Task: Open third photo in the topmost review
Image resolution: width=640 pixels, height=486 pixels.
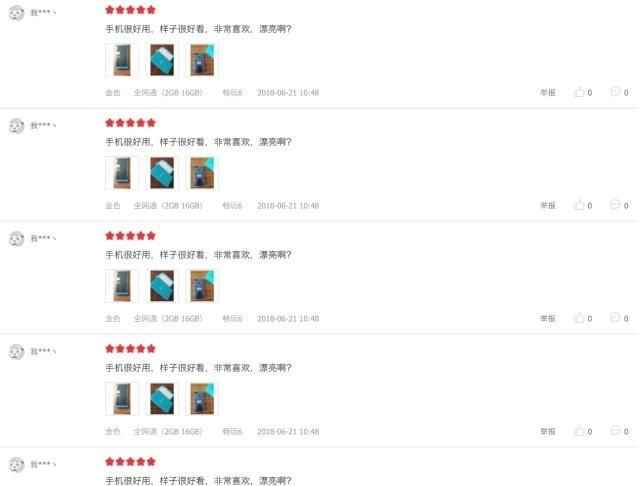Action: pos(203,60)
